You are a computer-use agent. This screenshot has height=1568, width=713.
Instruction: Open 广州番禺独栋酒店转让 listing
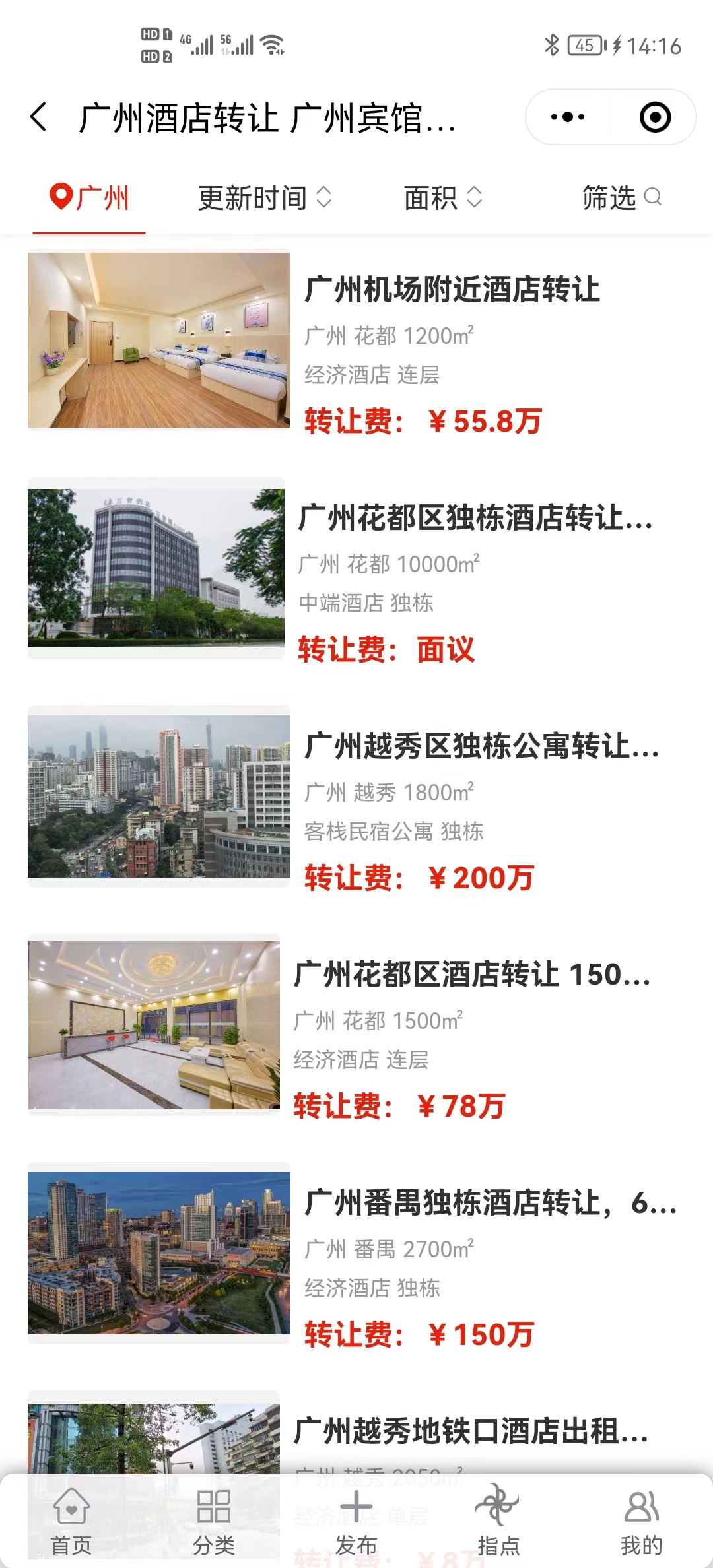(x=490, y=1203)
